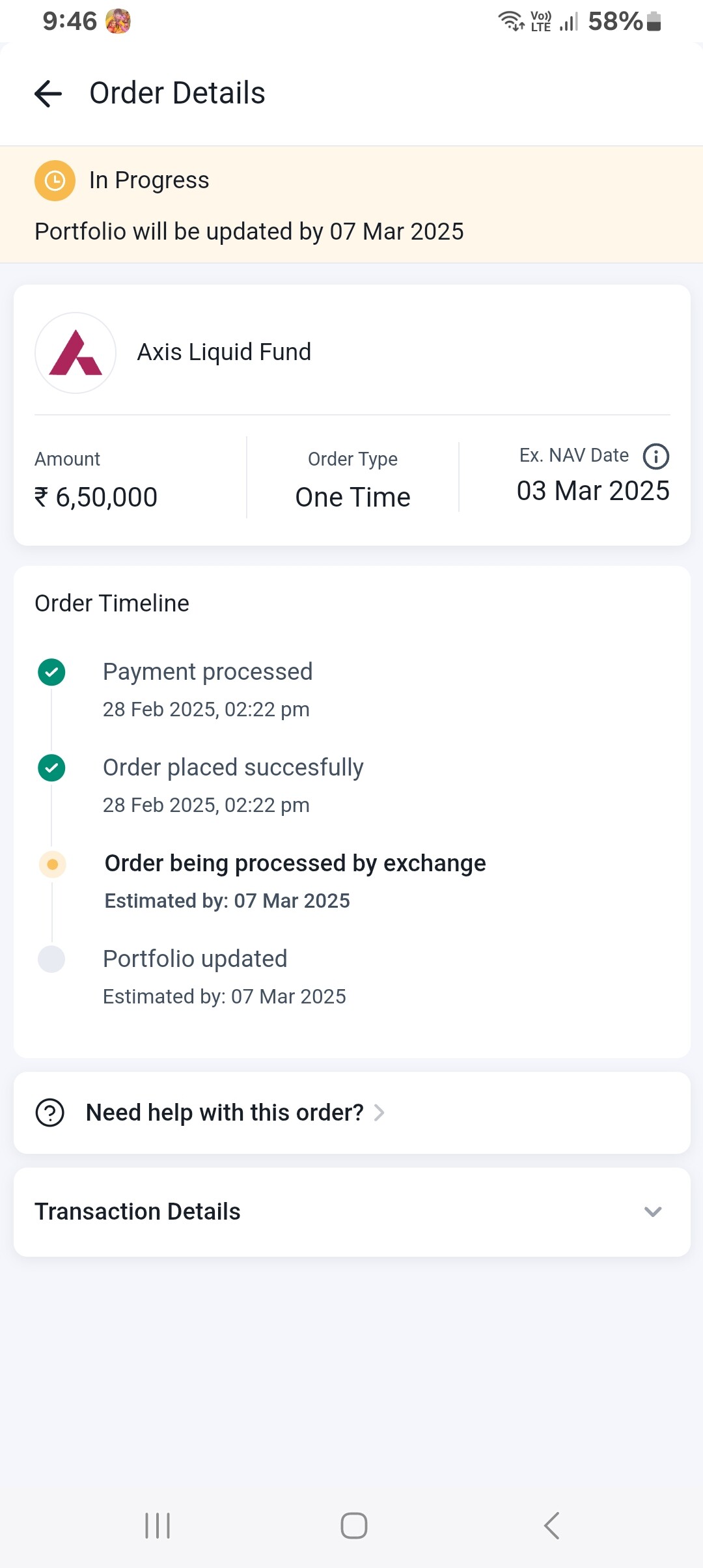This screenshot has width=703, height=1568.
Task: Go back from Order Details
Action: 48,94
